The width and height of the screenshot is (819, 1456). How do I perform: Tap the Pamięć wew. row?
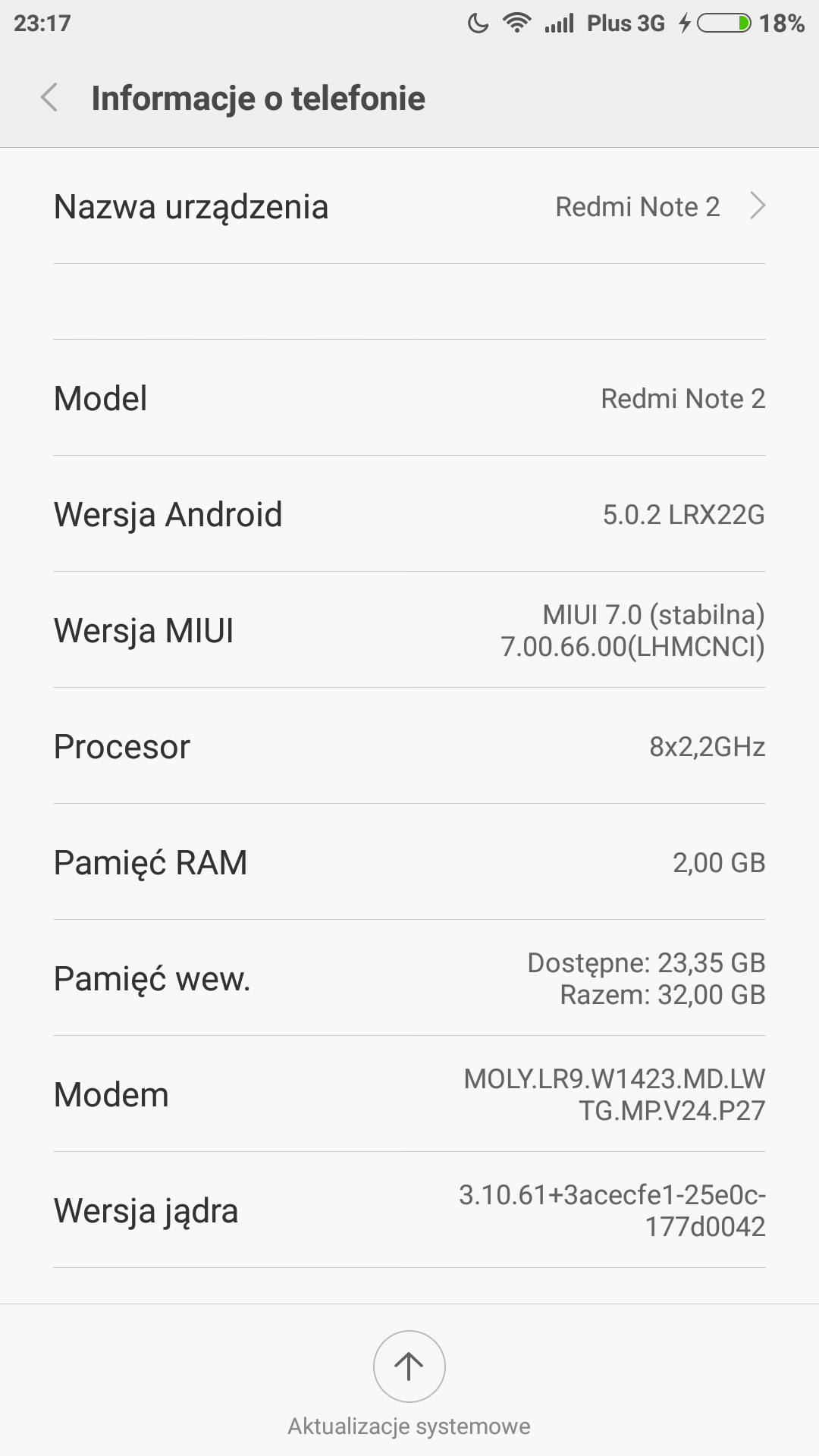click(409, 978)
